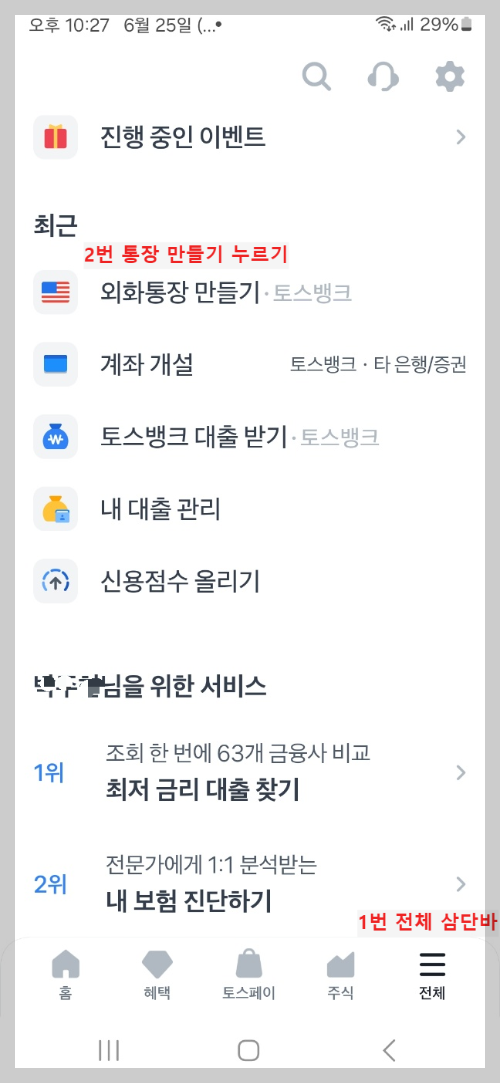
Task: Open customer support headset icon
Action: pyautogui.click(x=383, y=76)
